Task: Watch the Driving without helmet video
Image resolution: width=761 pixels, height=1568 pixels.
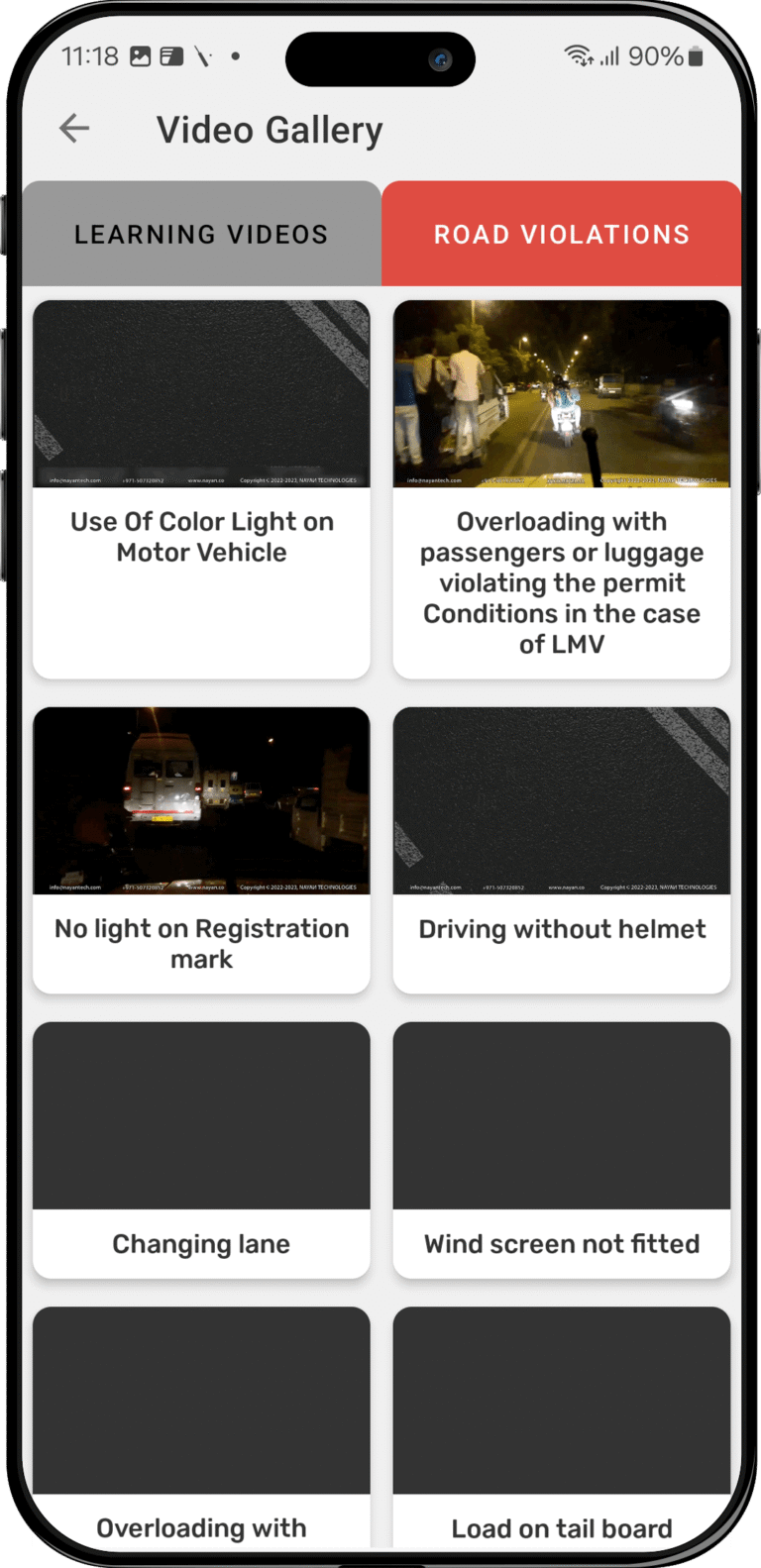Action: (561, 800)
